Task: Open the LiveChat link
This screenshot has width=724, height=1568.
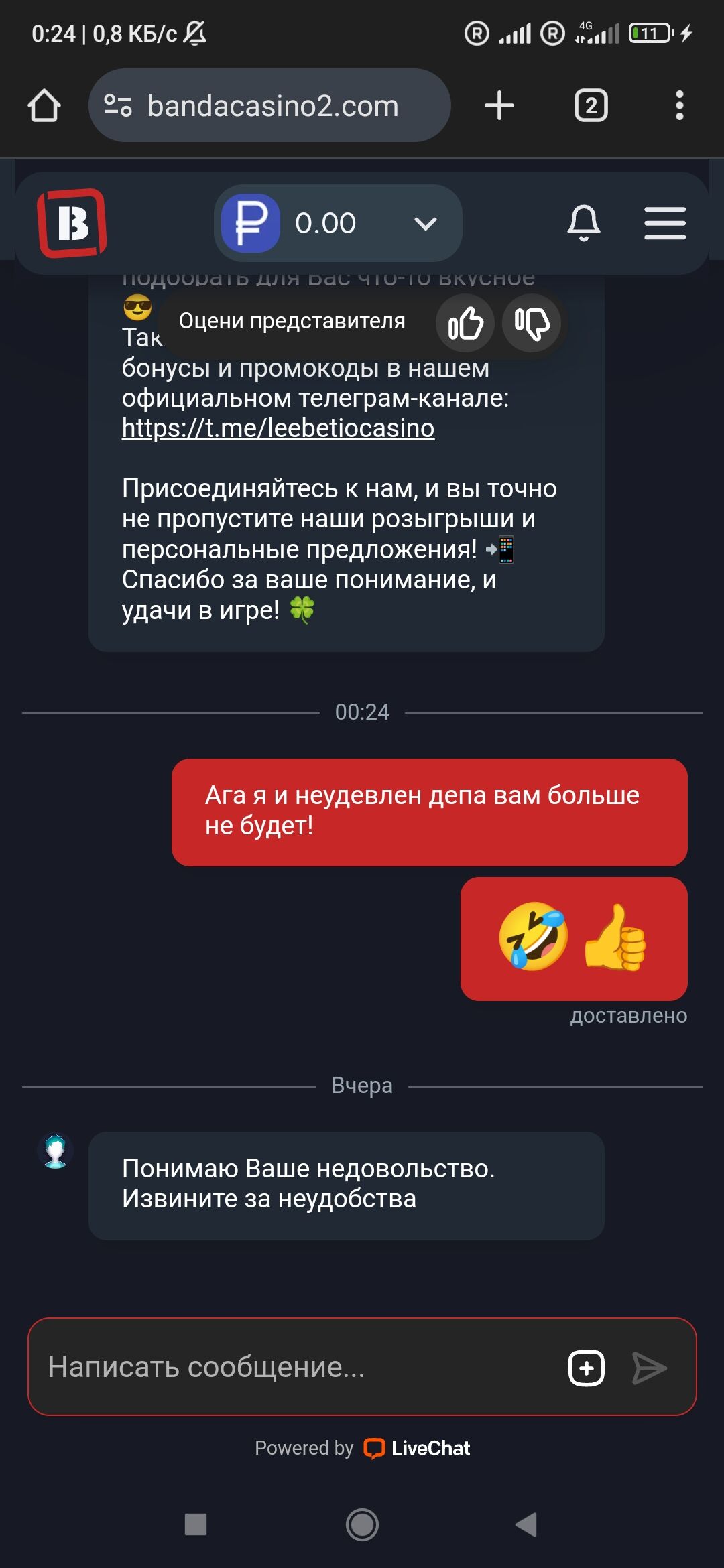Action: [x=417, y=1448]
